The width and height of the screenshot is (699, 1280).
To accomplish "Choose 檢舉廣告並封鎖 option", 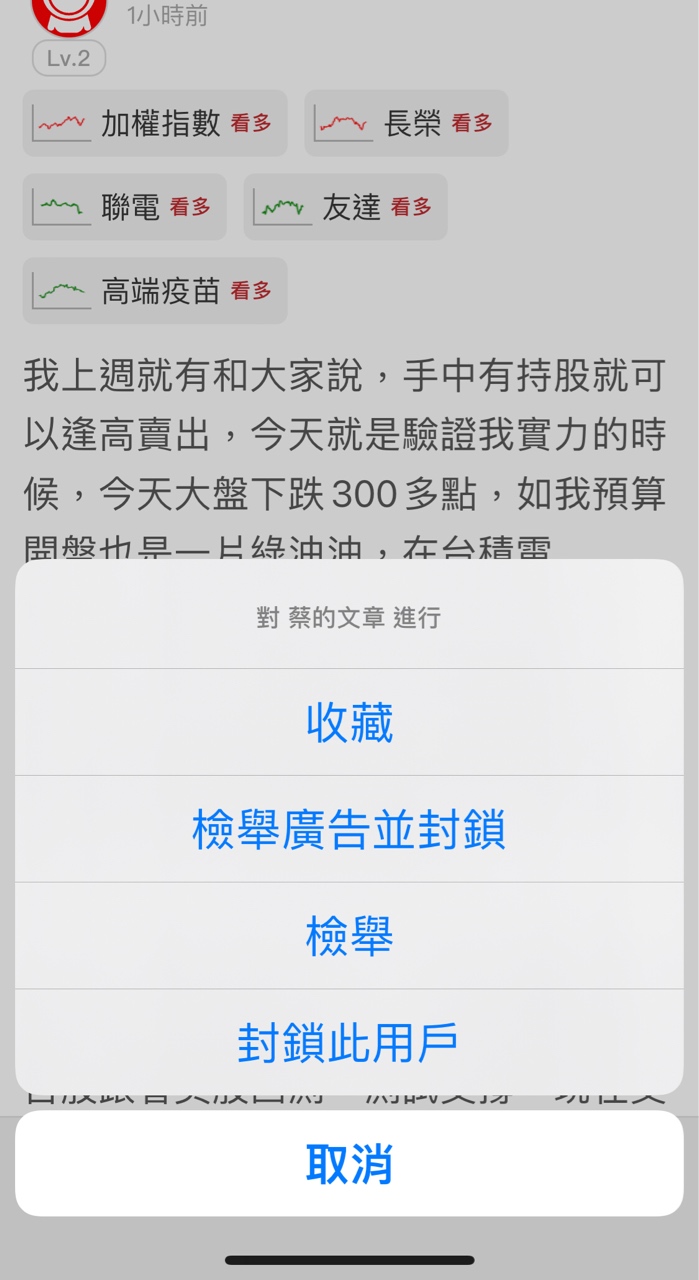I will (349, 829).
